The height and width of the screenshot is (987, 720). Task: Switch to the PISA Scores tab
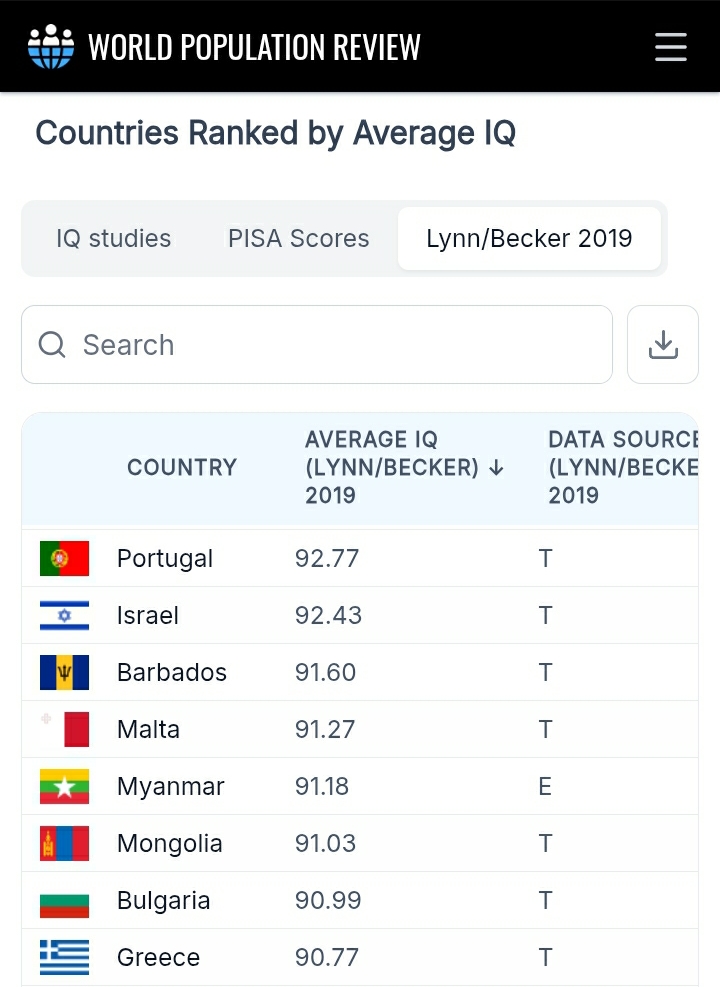point(298,239)
